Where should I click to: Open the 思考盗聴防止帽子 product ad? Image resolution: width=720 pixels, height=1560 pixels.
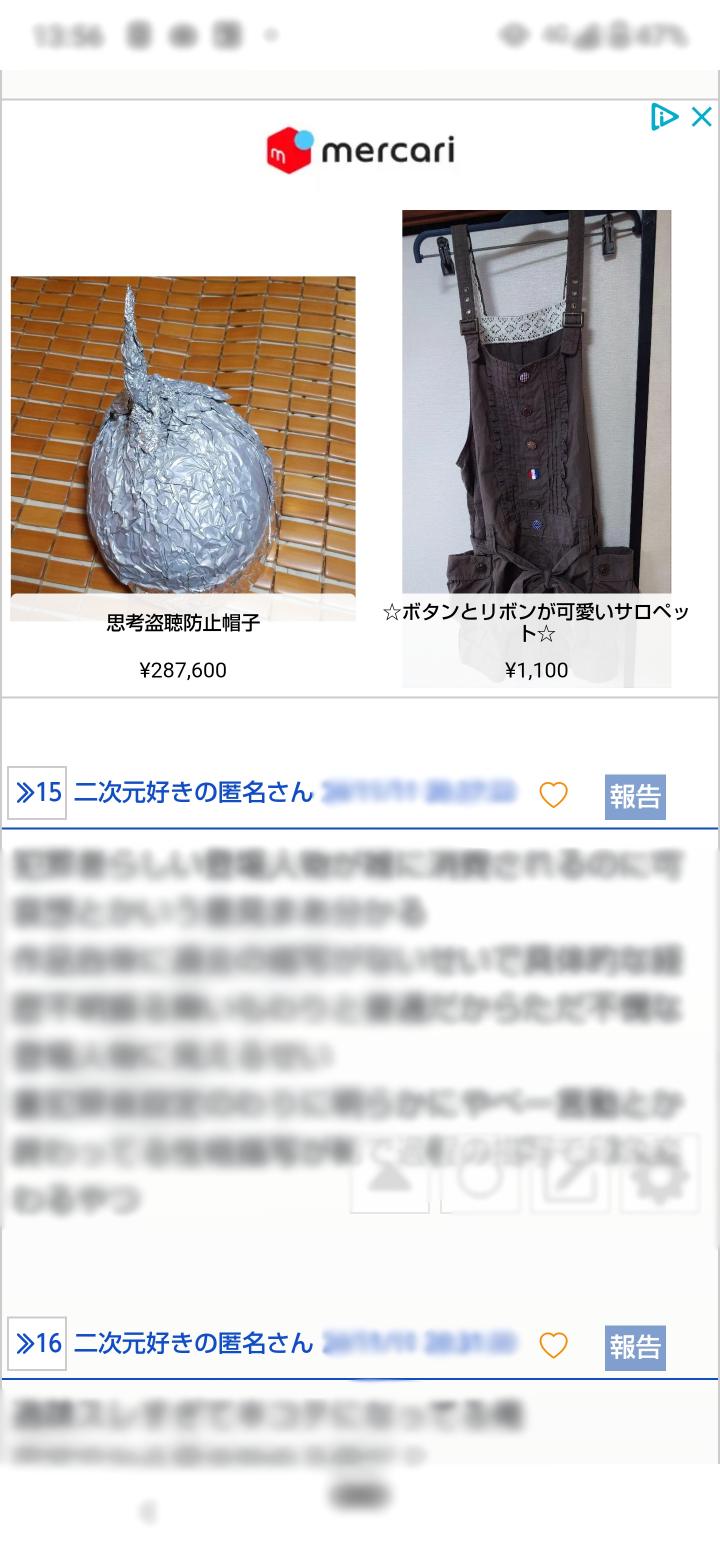(x=183, y=450)
